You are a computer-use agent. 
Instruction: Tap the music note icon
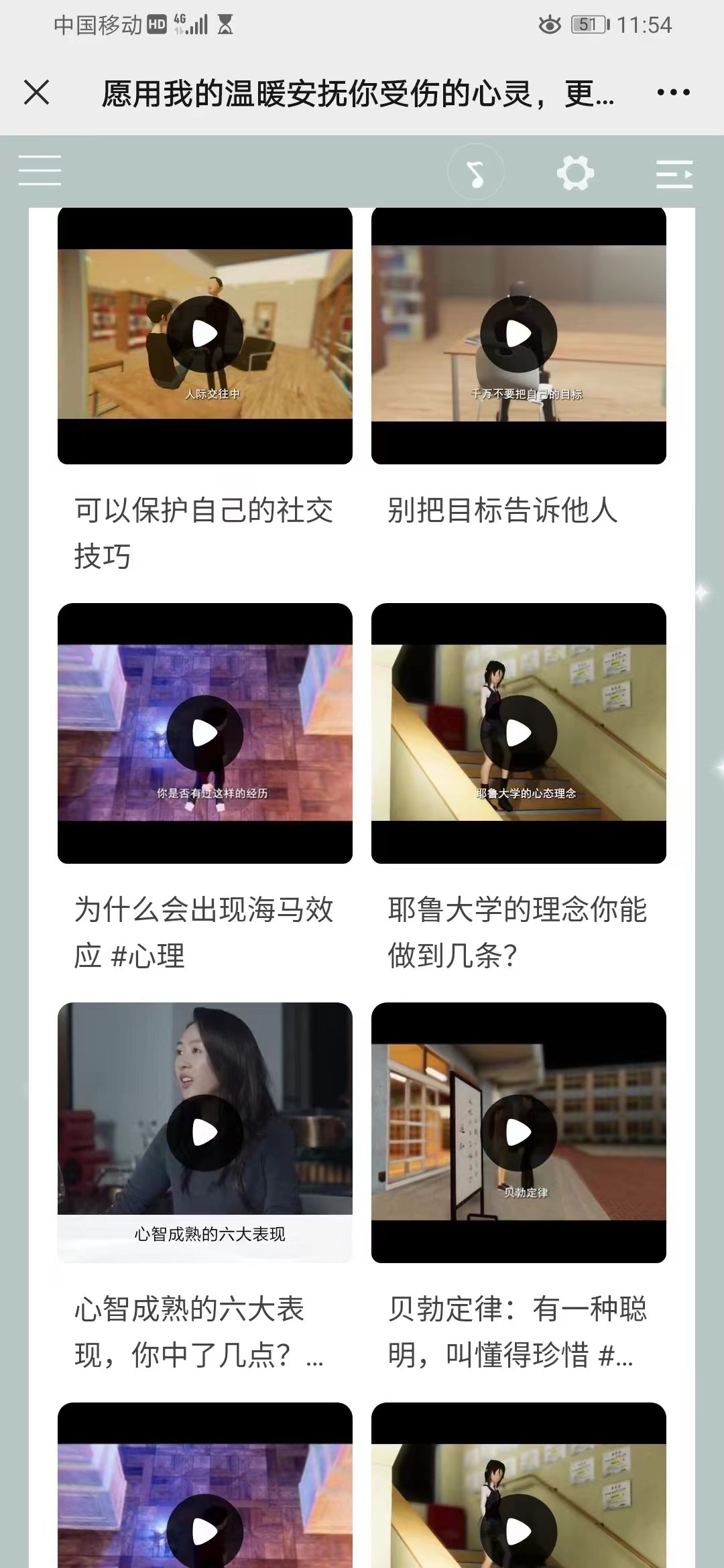476,171
